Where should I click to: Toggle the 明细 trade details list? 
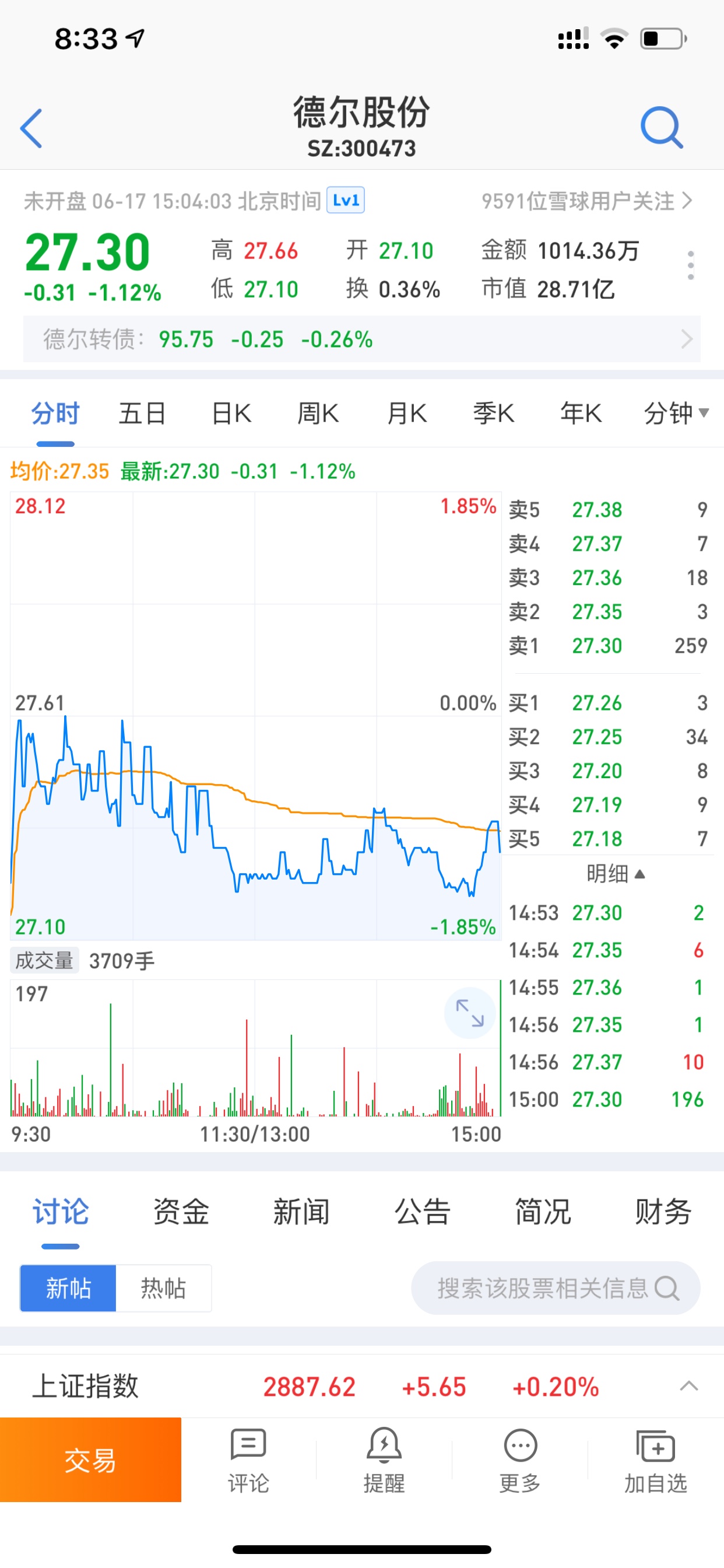click(615, 874)
